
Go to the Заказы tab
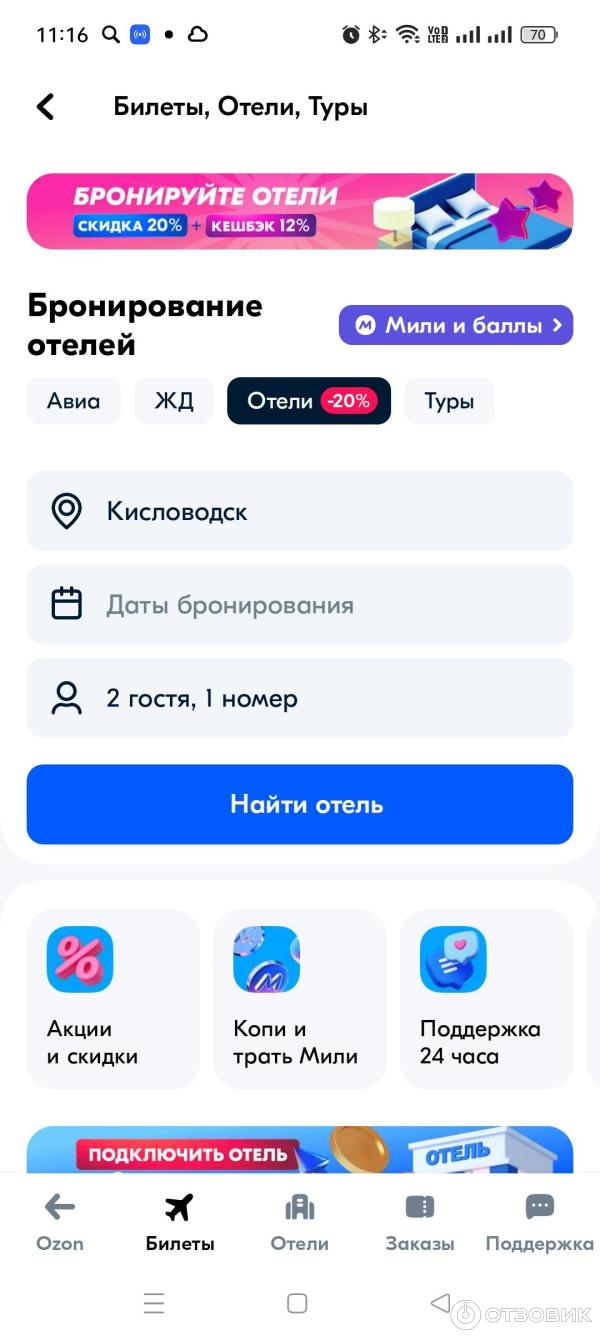tap(420, 1222)
